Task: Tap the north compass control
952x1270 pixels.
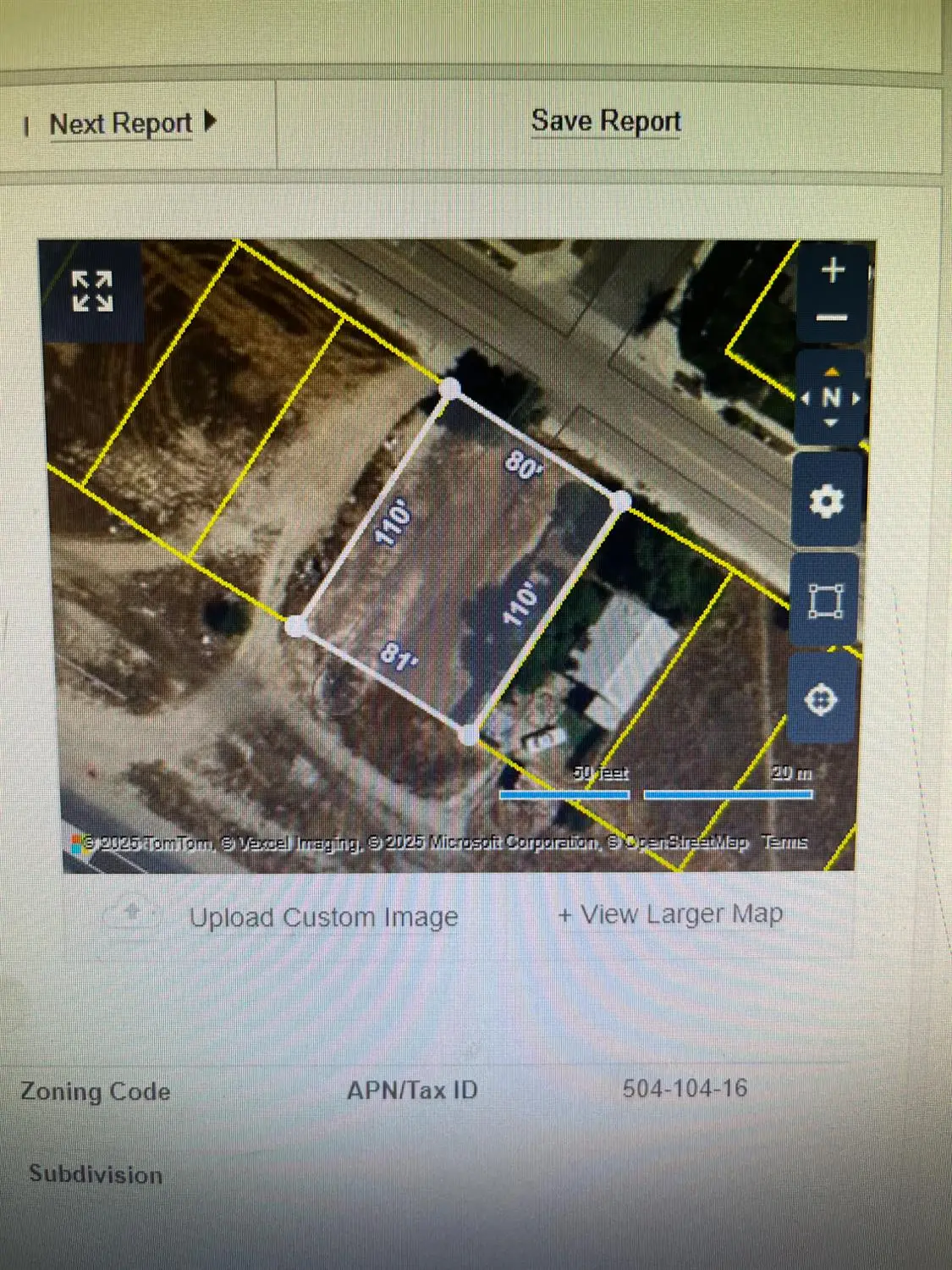Action: click(x=831, y=397)
